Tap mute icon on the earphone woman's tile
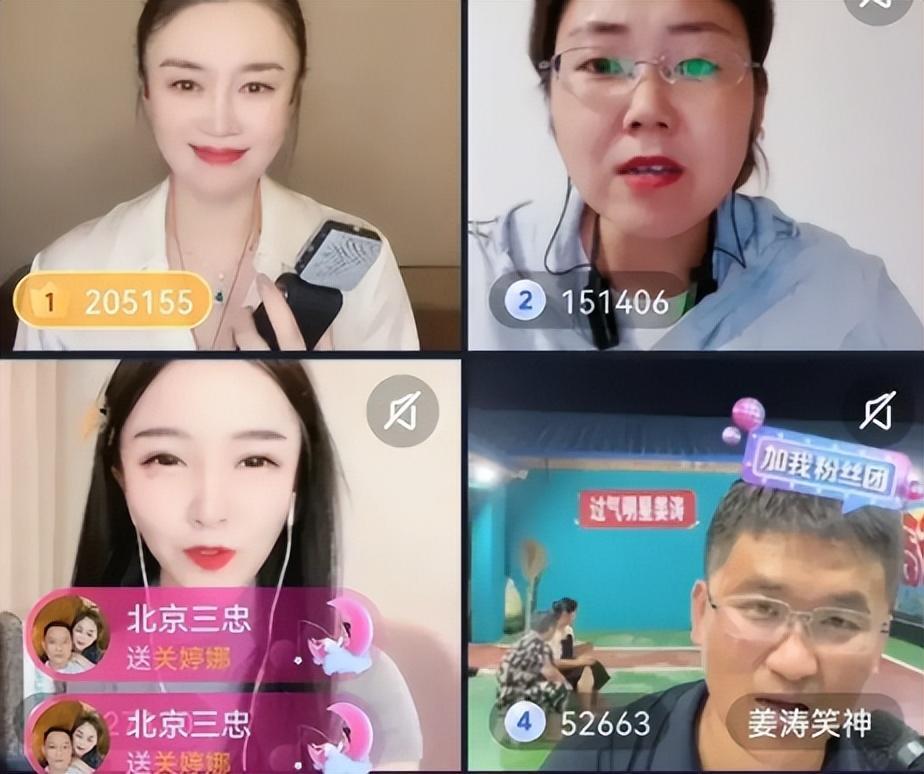This screenshot has height=774, width=924. point(402,410)
